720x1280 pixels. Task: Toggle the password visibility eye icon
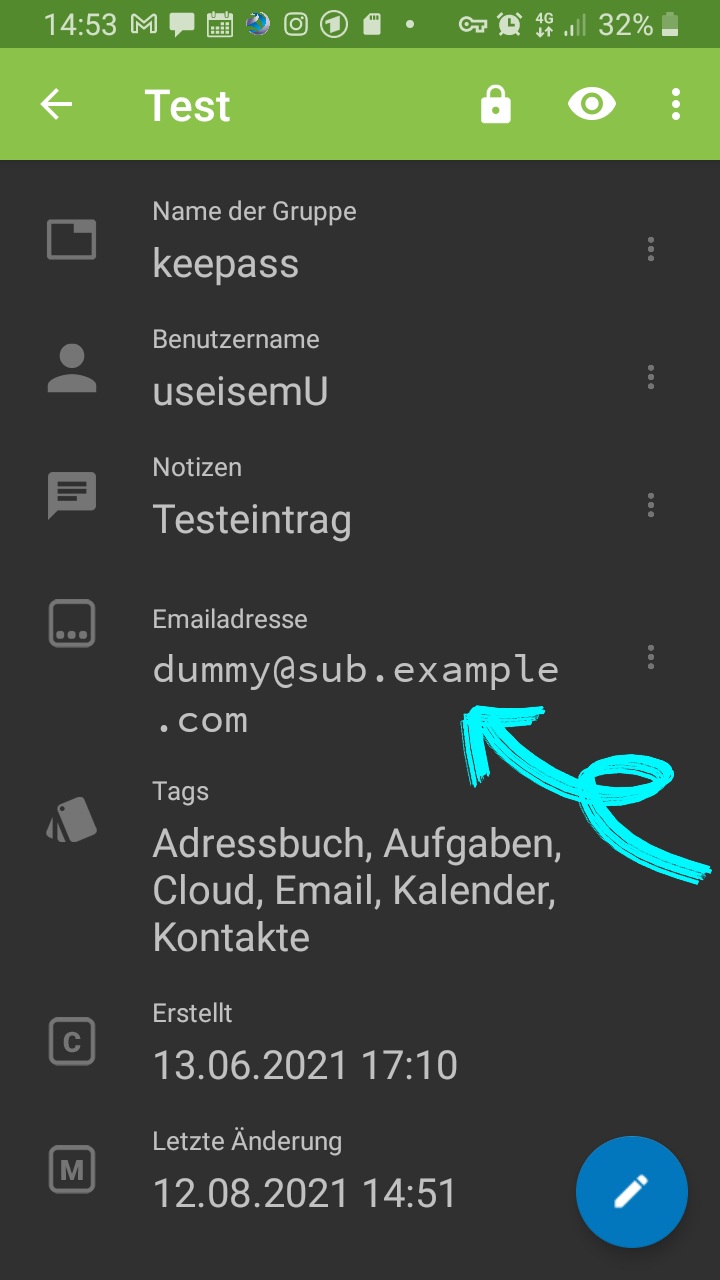[591, 104]
